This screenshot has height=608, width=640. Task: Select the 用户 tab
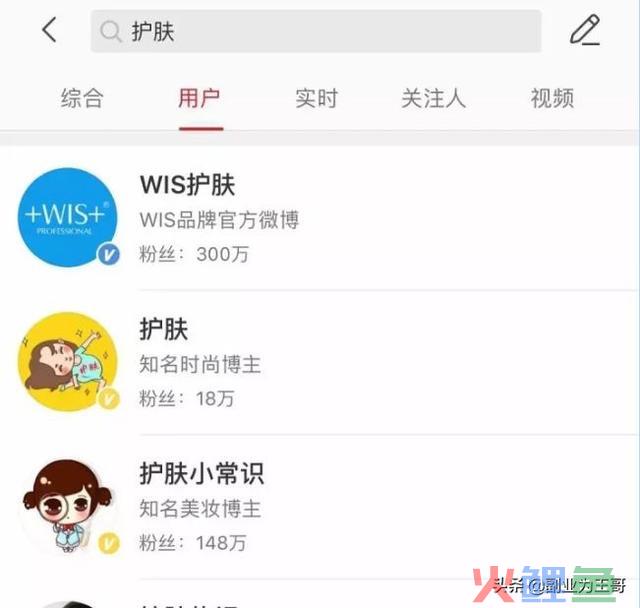click(200, 98)
